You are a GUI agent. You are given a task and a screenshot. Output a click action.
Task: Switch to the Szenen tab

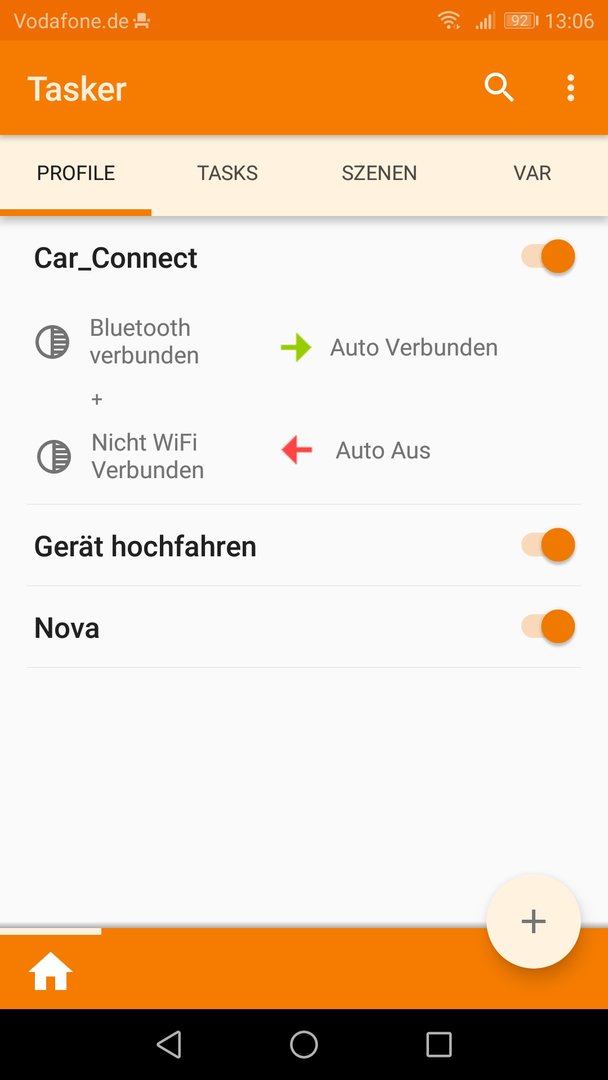(379, 173)
